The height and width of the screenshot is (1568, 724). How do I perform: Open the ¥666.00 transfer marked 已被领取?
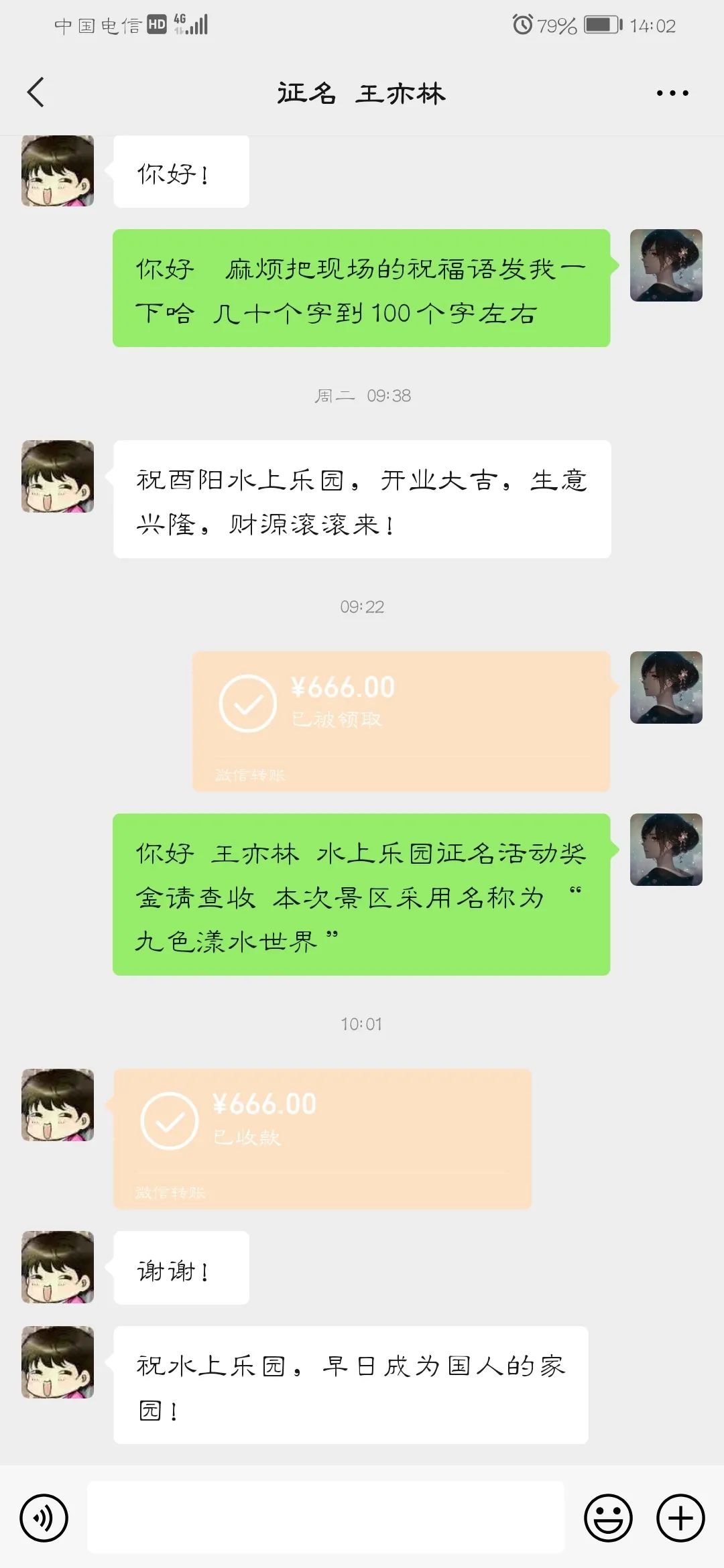pyautogui.click(x=401, y=721)
